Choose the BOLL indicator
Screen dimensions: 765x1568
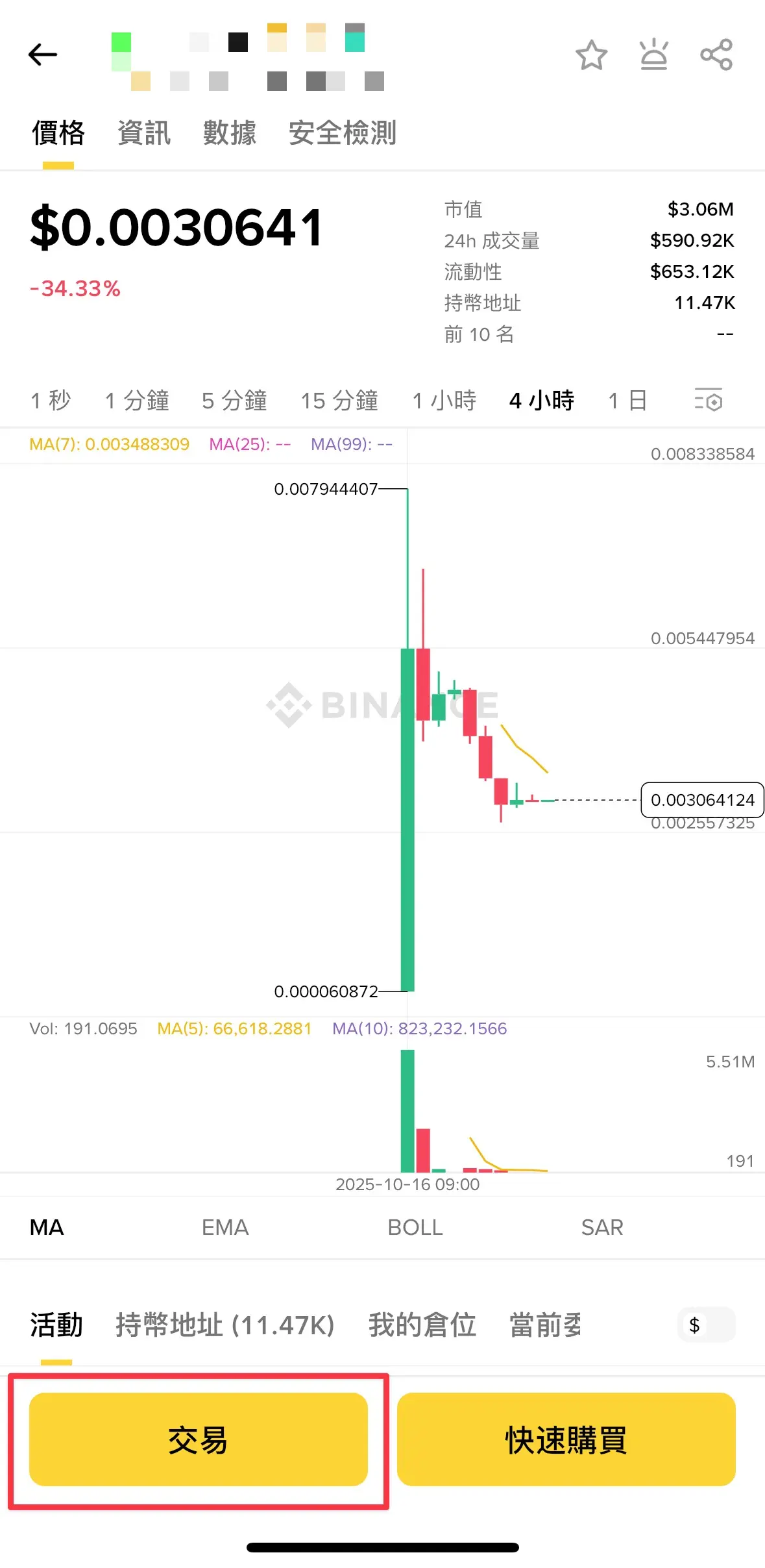pos(415,1227)
